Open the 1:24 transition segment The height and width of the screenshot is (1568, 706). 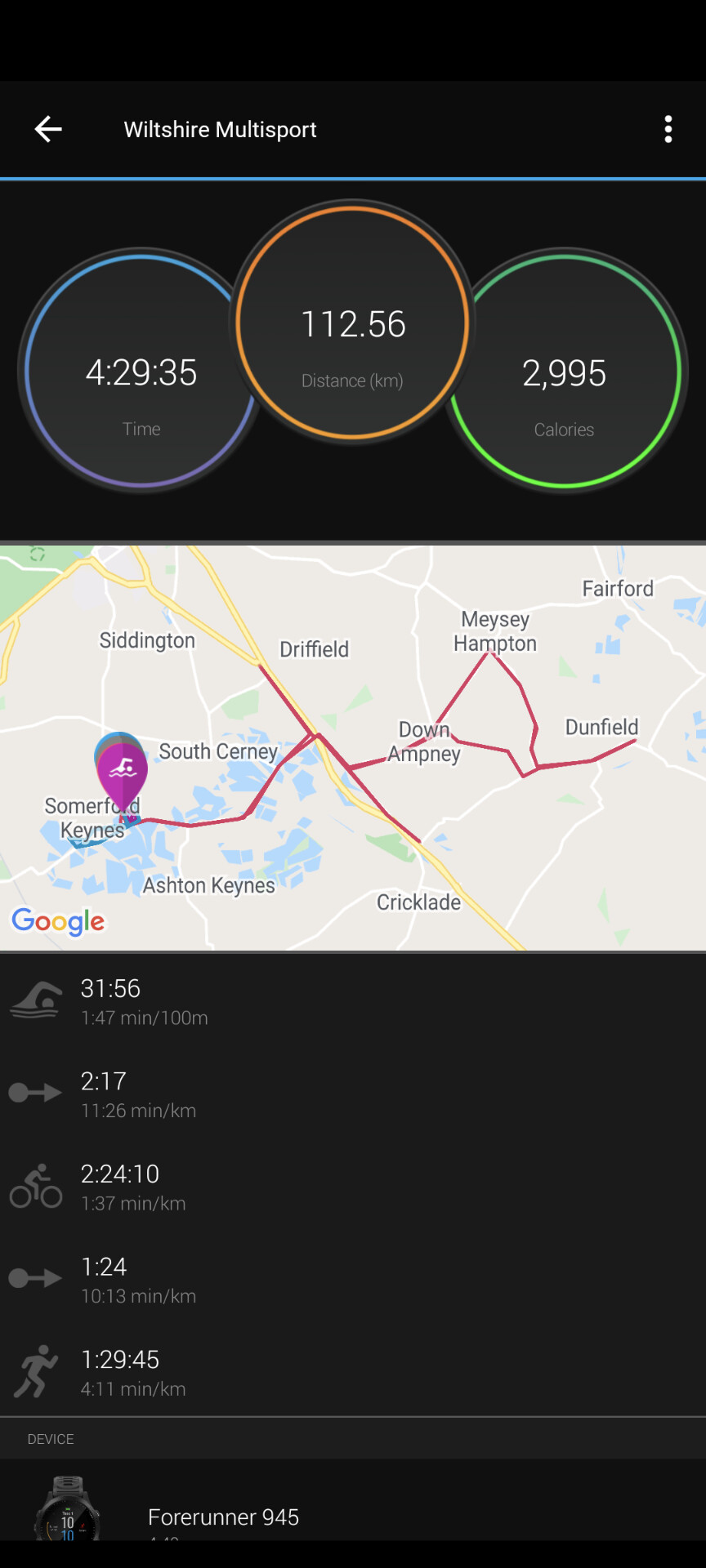point(353,1279)
